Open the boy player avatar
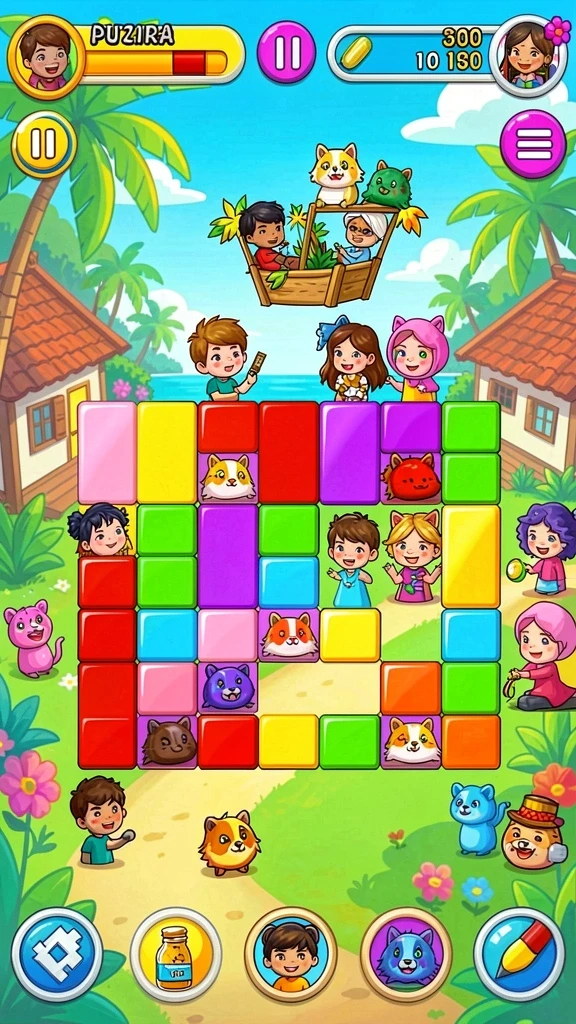576x1024 pixels. click(x=46, y=57)
